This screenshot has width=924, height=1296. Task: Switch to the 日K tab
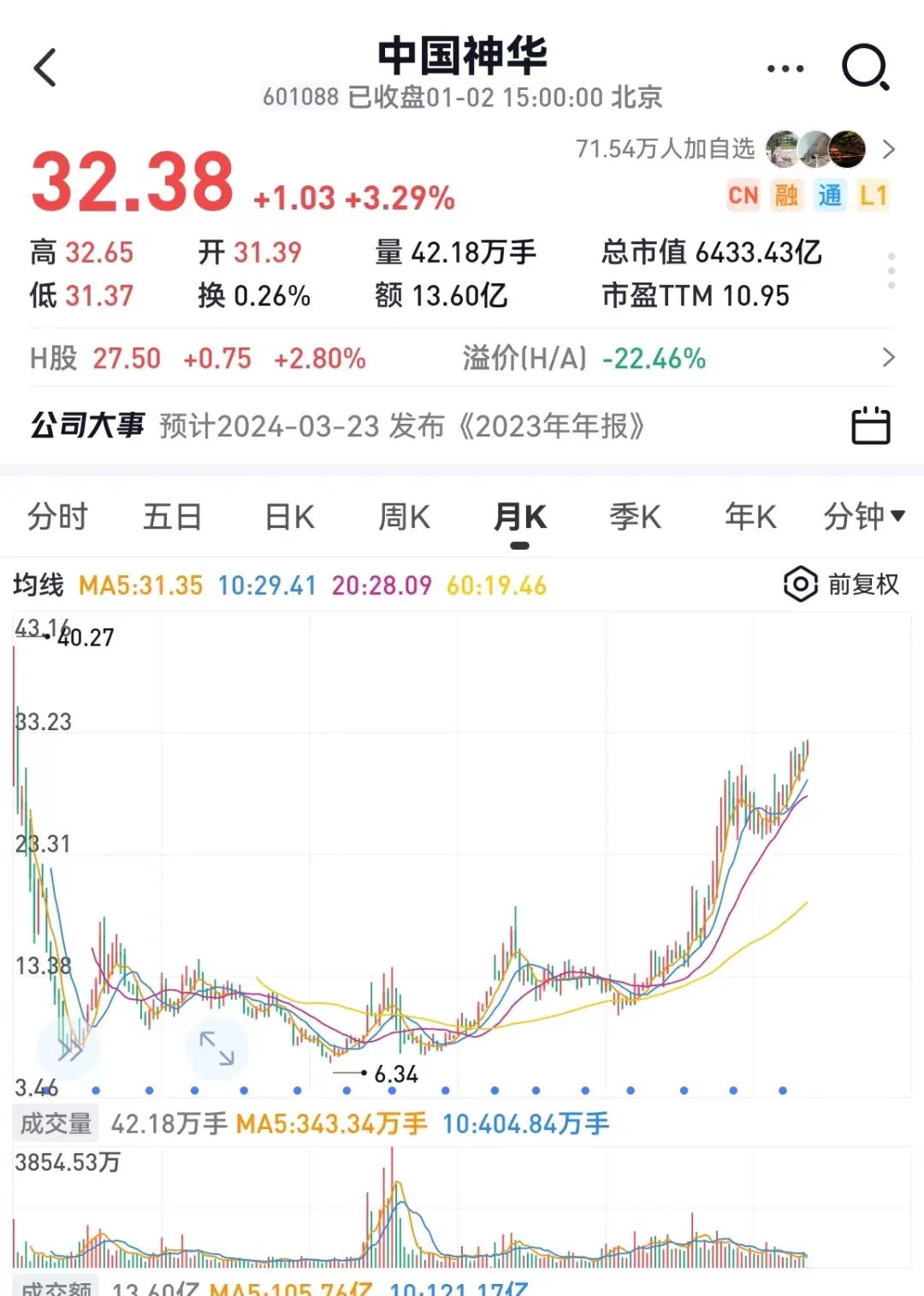pyautogui.click(x=289, y=516)
